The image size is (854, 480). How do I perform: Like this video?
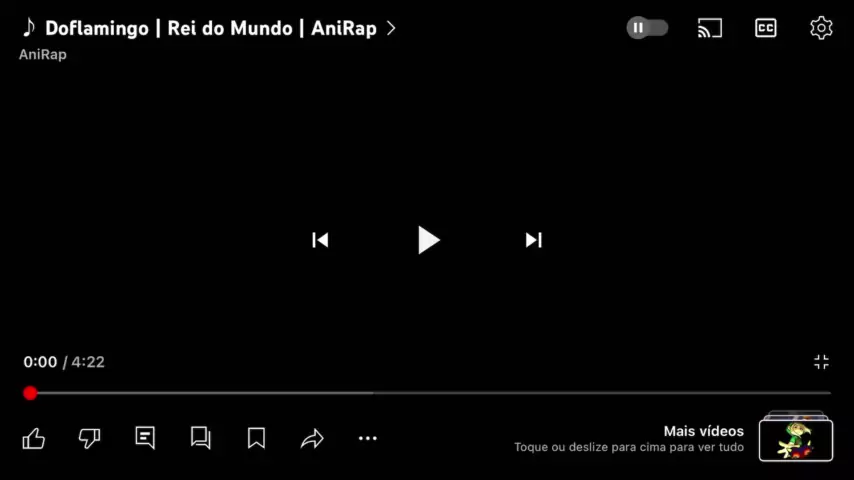pyautogui.click(x=34, y=438)
